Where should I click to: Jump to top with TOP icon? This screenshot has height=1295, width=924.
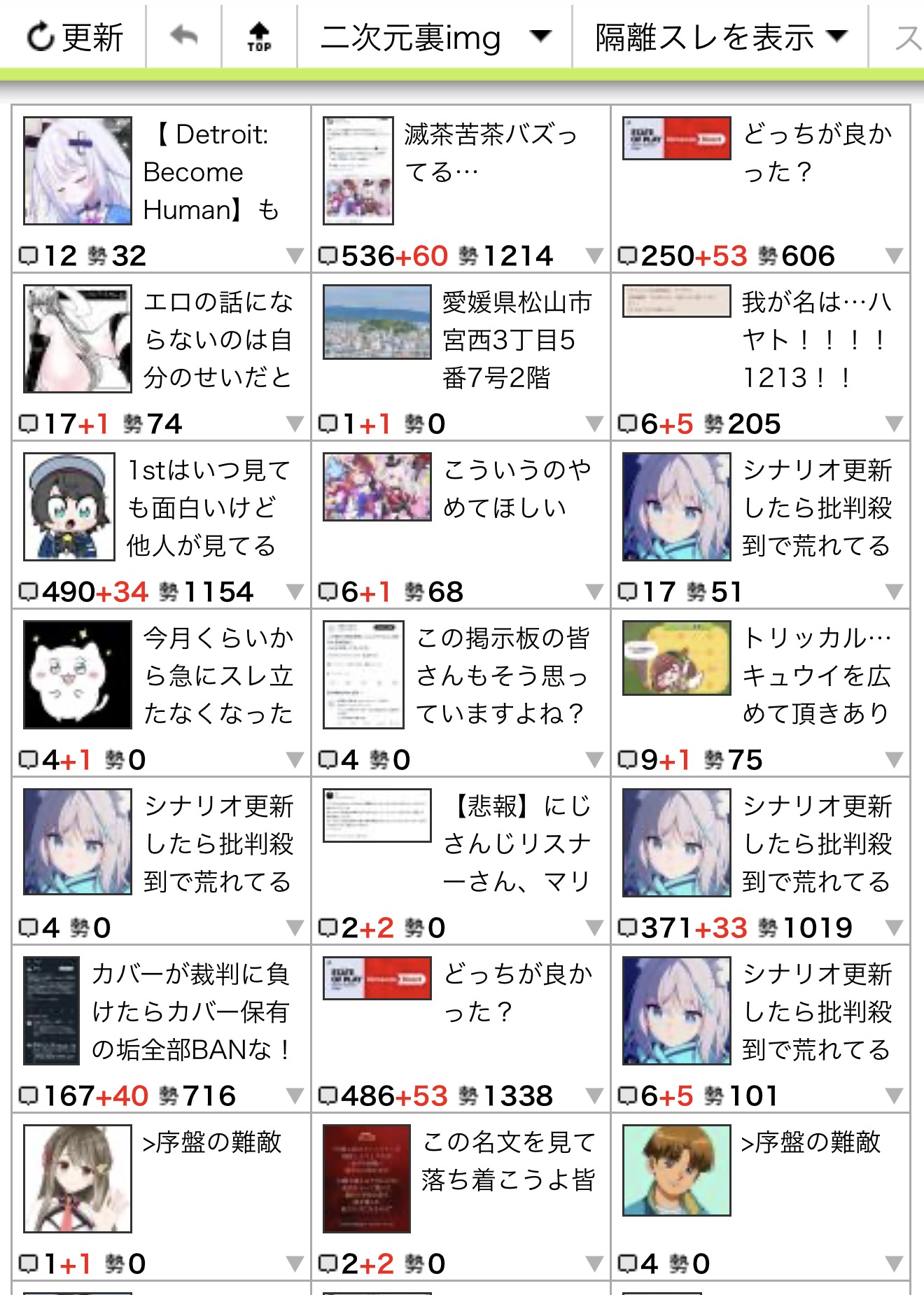pos(259,37)
